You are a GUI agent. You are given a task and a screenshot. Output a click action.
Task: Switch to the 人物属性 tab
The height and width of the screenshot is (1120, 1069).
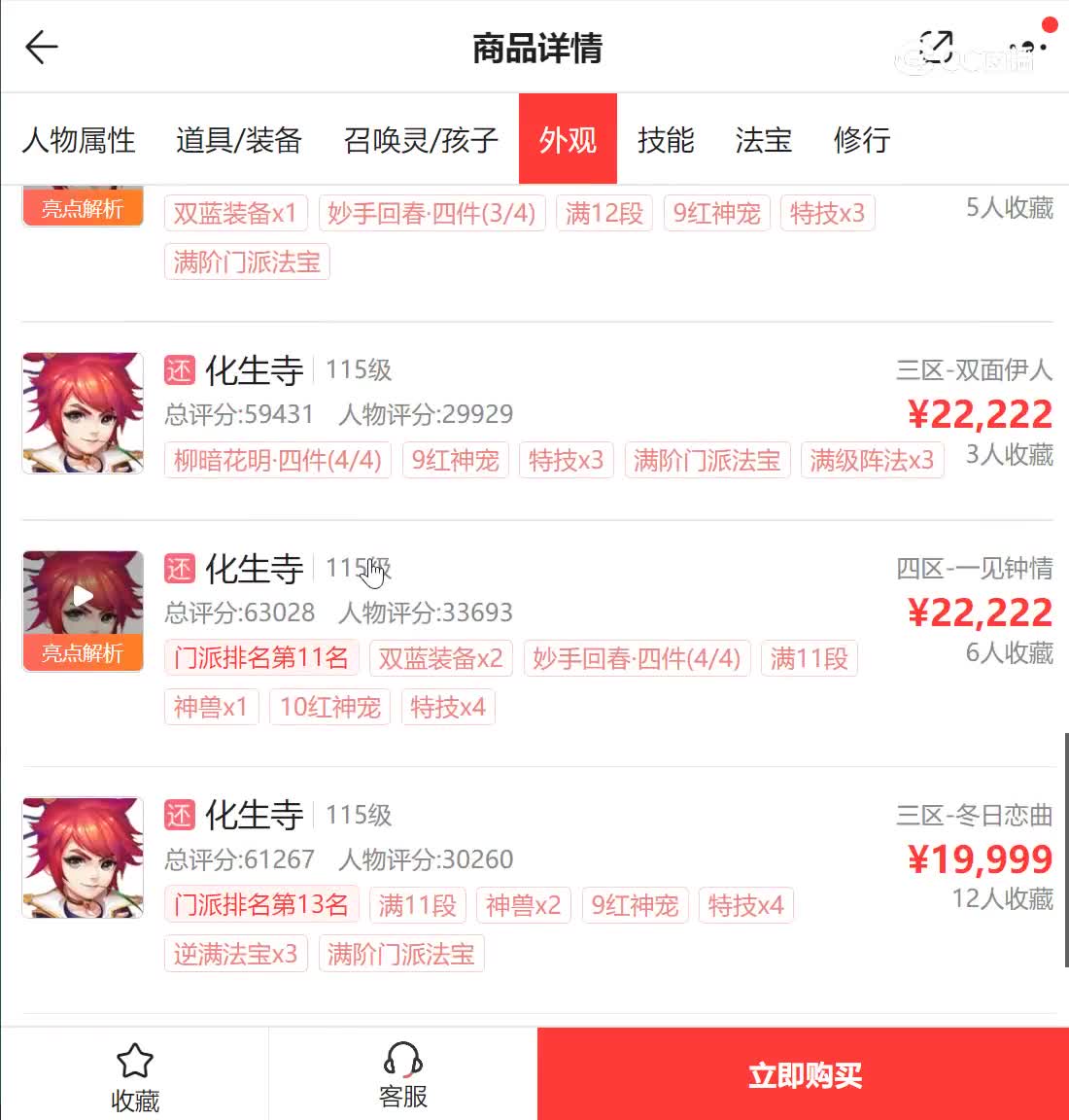(79, 140)
